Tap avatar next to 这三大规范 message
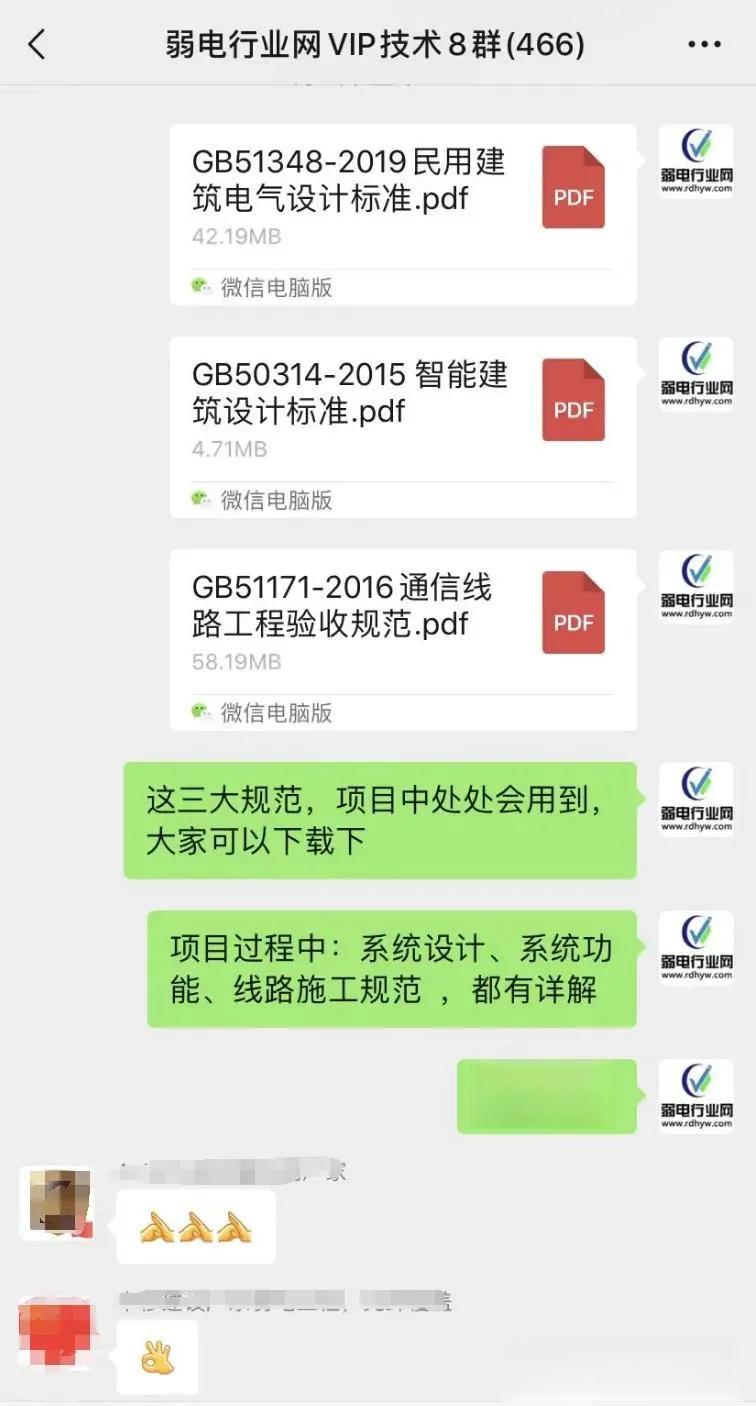 (696, 800)
